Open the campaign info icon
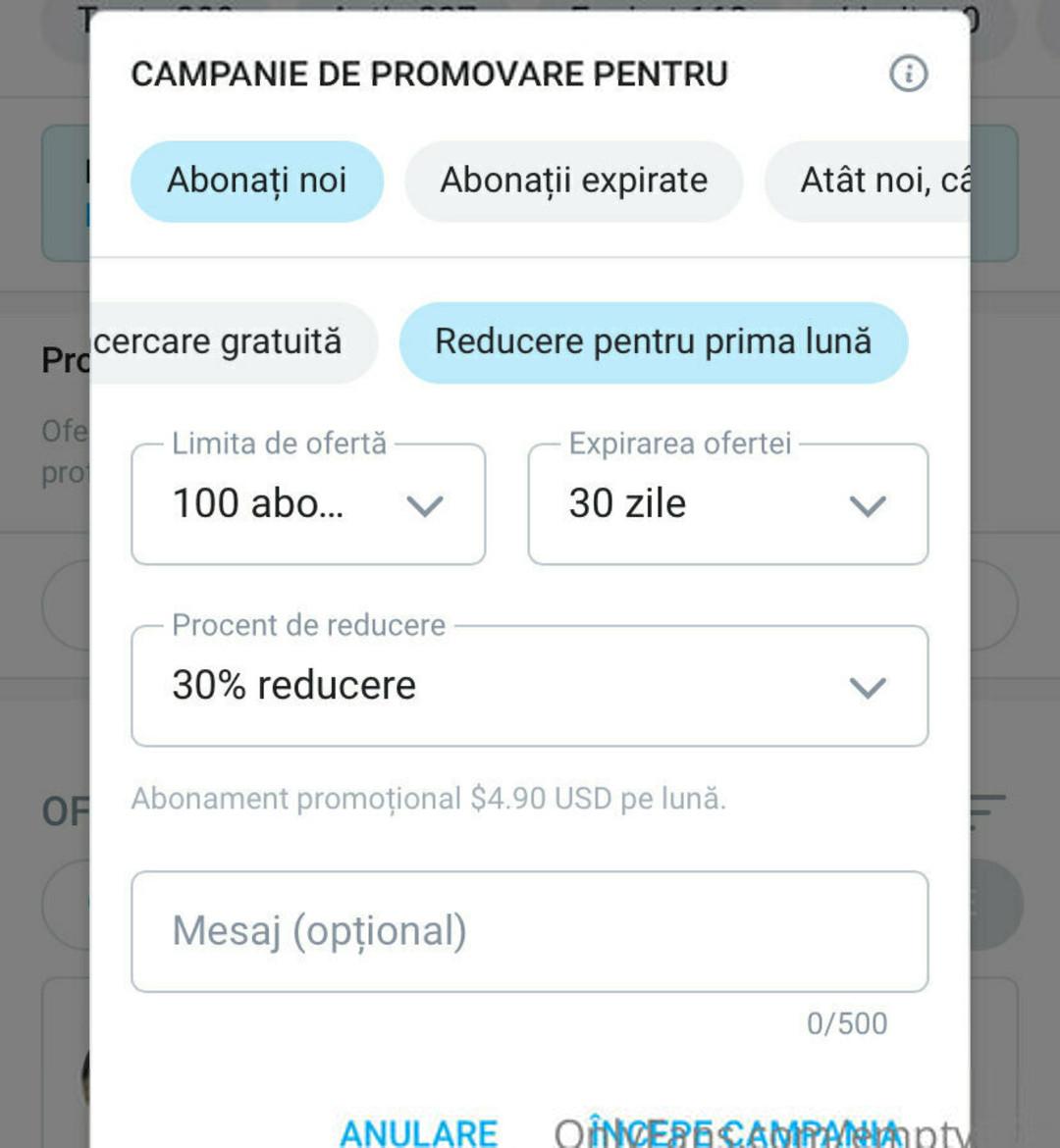The width and height of the screenshot is (1060, 1148). pyautogui.click(x=908, y=74)
